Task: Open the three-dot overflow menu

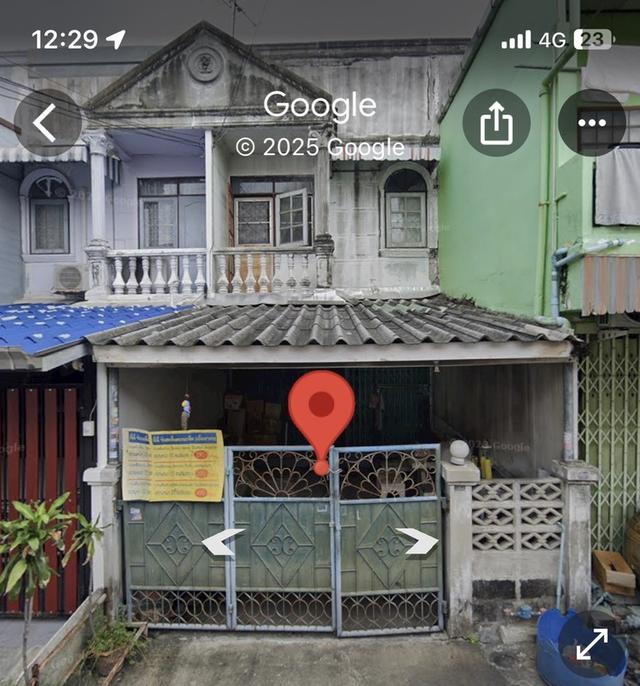Action: (x=592, y=123)
